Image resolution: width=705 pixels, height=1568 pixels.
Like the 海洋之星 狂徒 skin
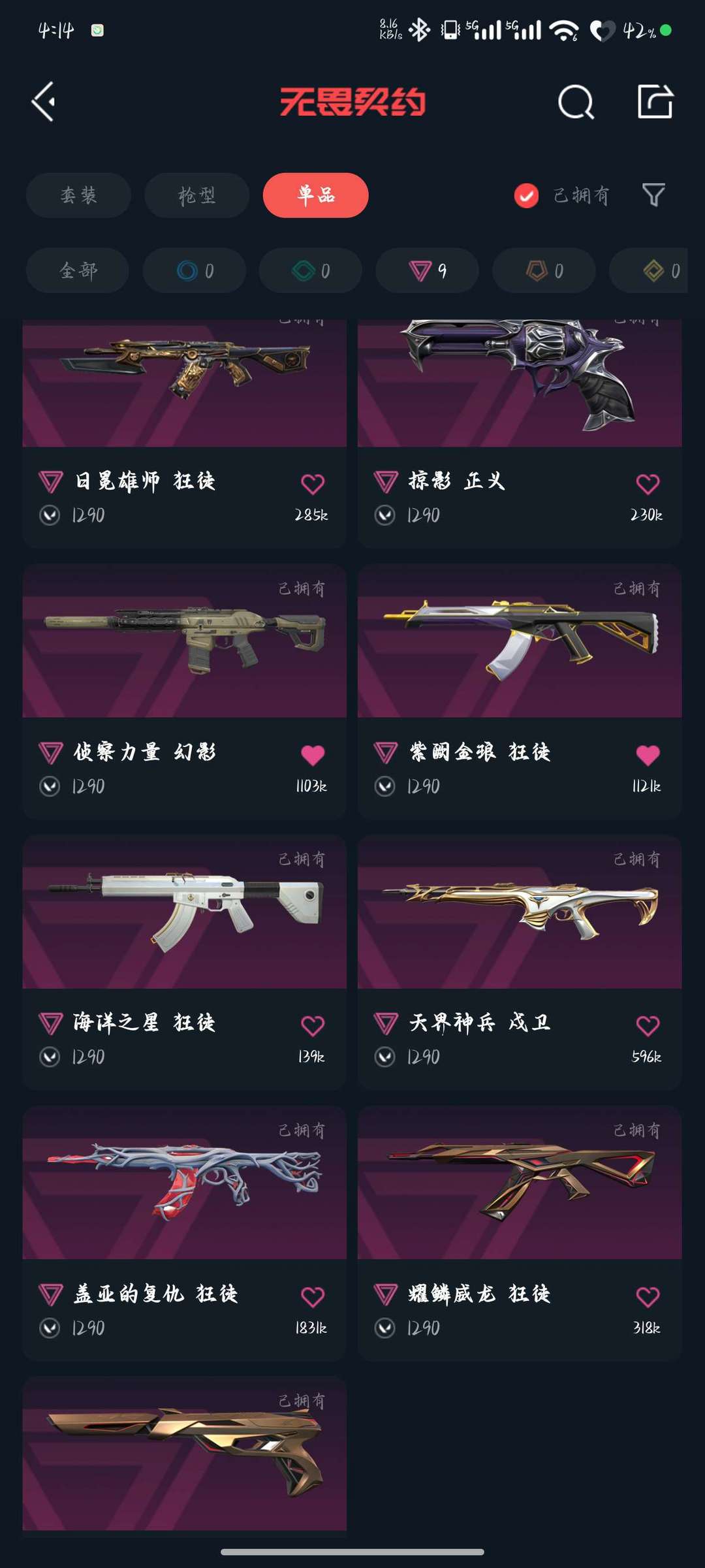pyautogui.click(x=313, y=1025)
